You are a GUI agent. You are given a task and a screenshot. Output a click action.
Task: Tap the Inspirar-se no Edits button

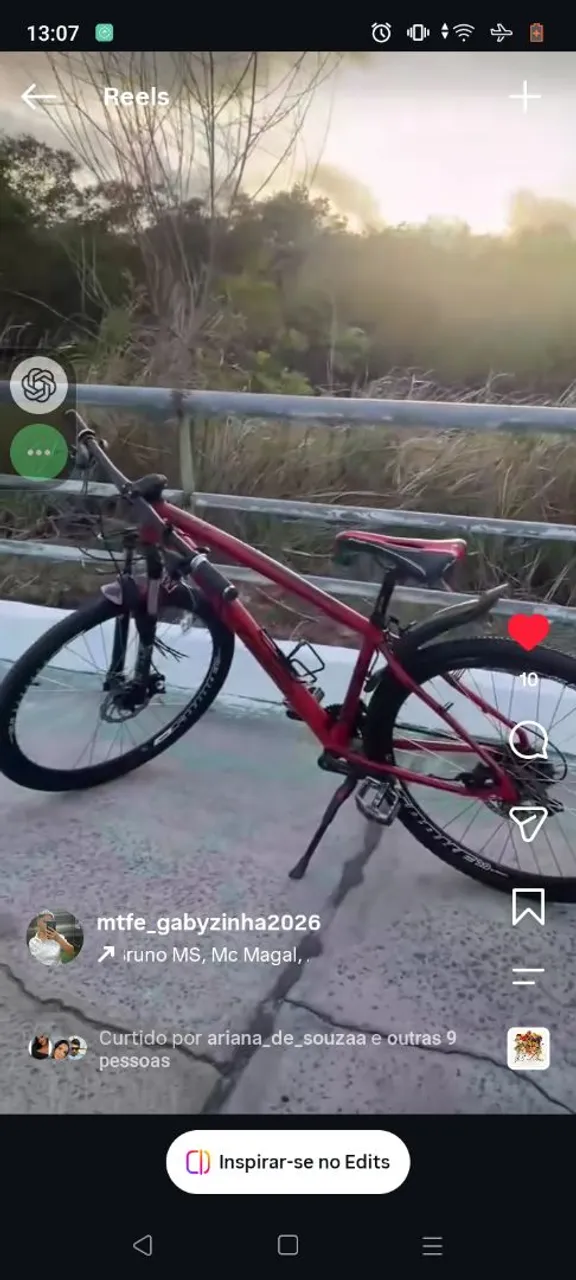coord(288,1162)
